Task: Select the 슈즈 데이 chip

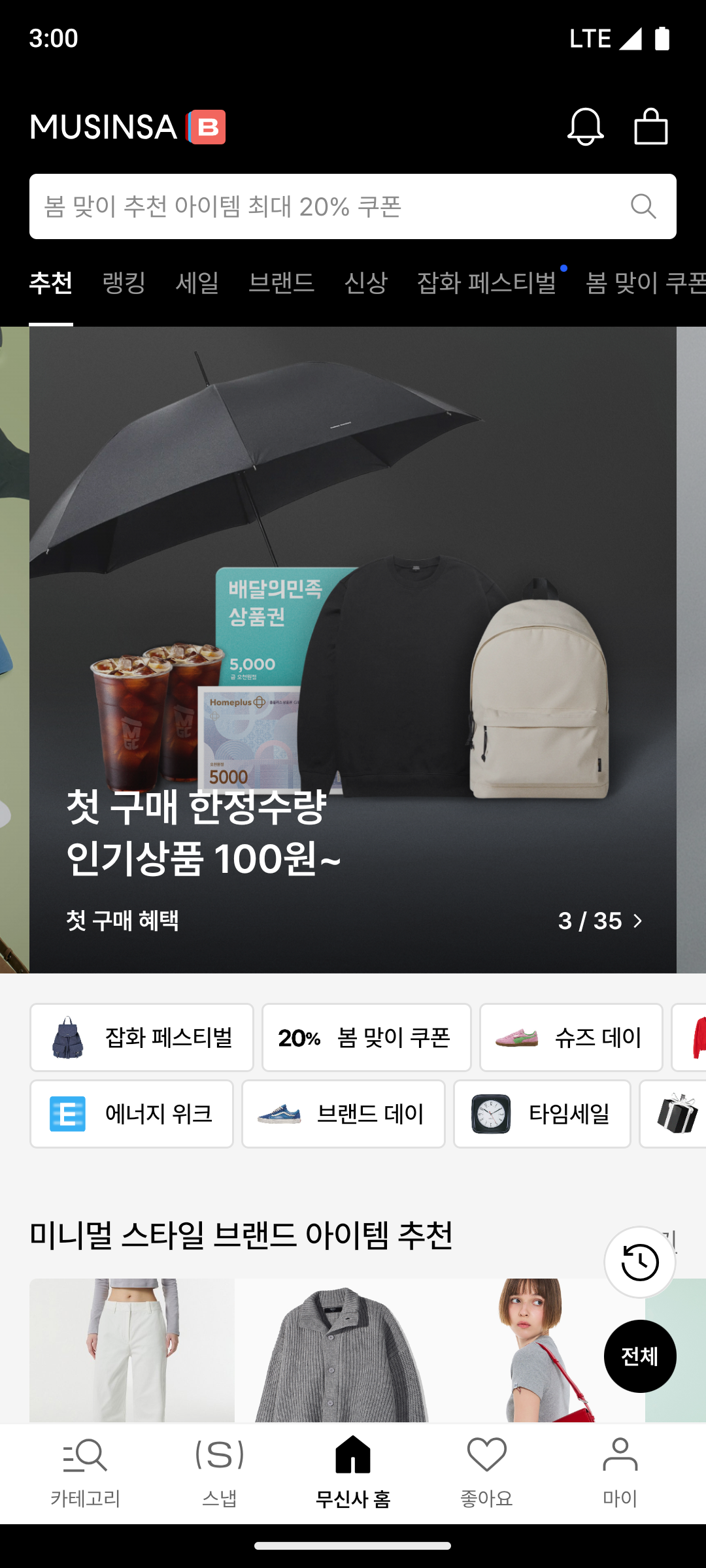Action: pos(571,1037)
